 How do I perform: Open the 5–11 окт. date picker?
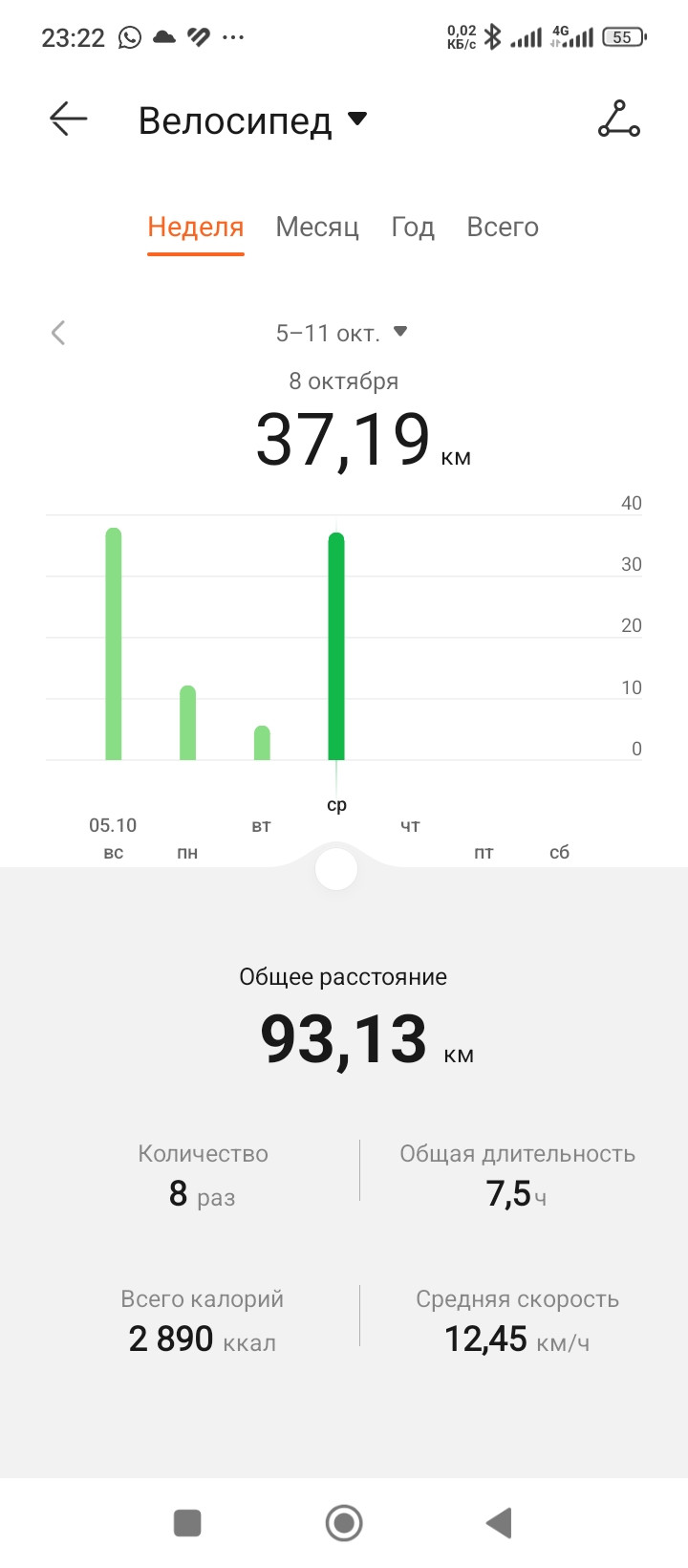pos(342,333)
